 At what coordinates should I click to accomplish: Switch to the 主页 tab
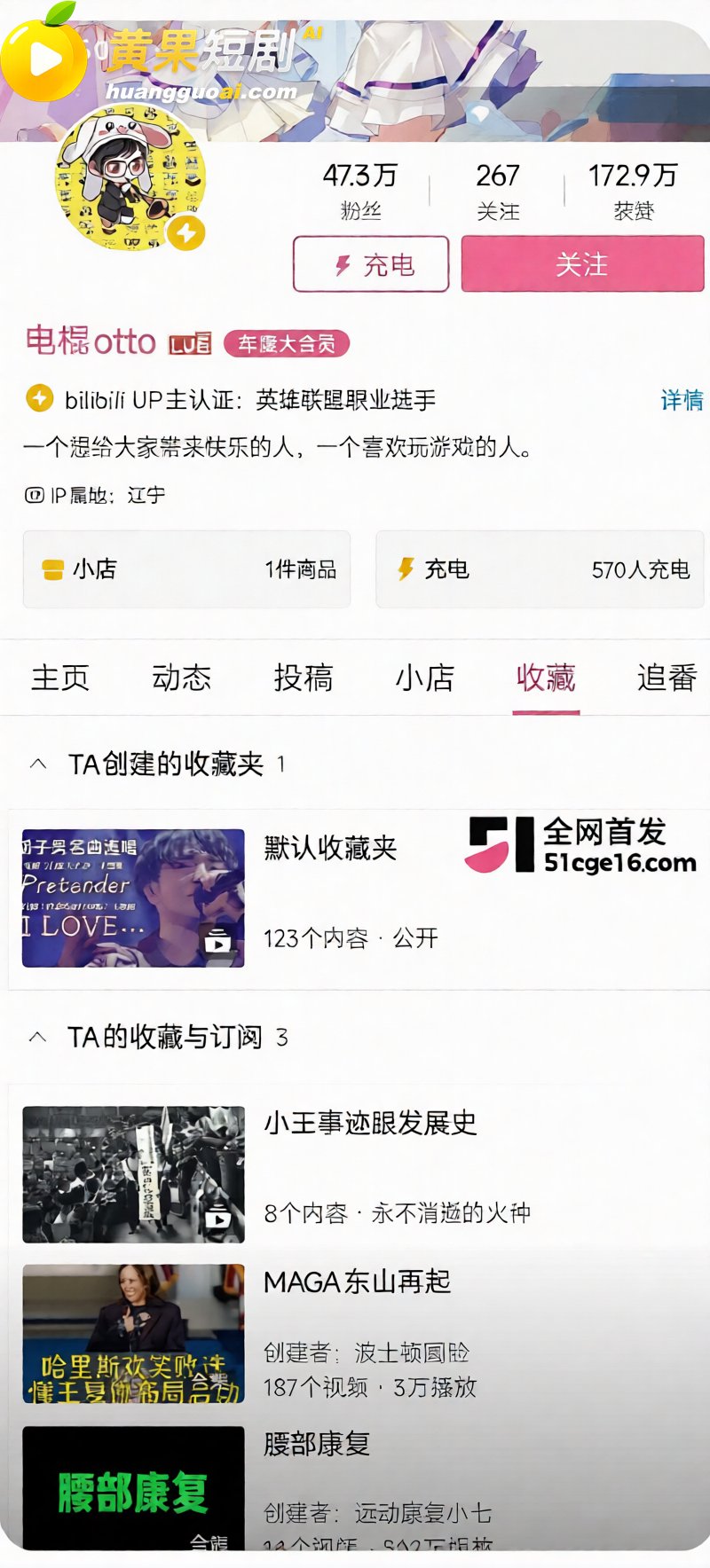coord(60,678)
